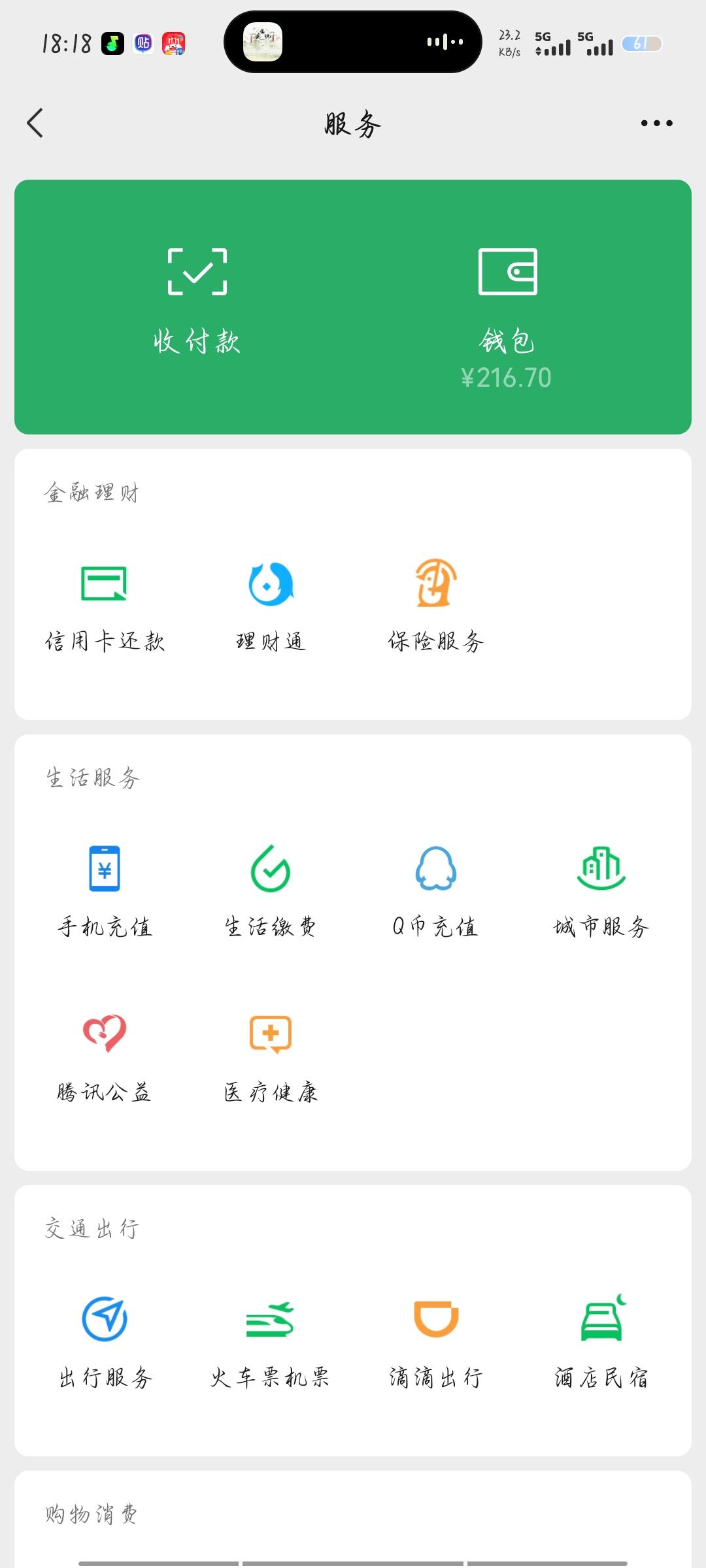Choose 生活缴费

pos(271,890)
